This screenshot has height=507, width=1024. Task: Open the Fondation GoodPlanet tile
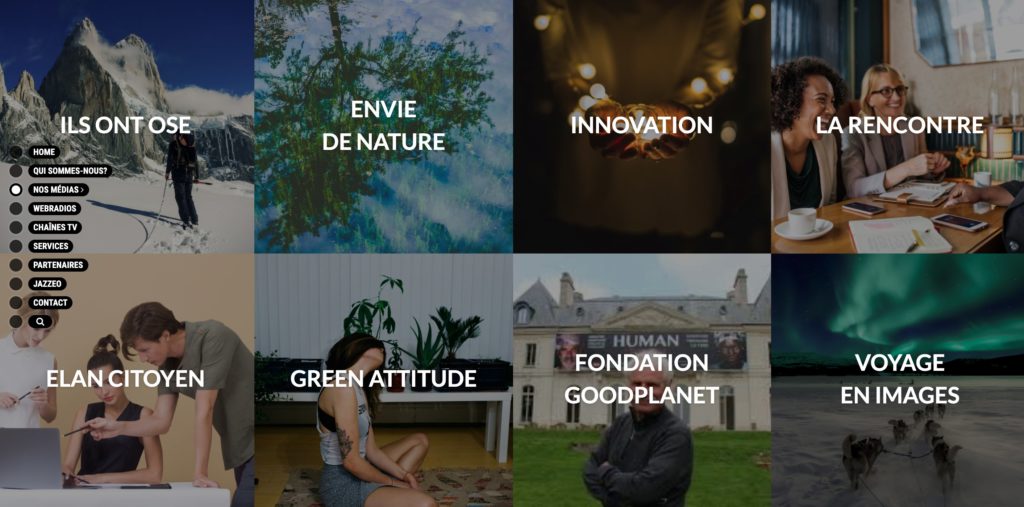tap(641, 378)
